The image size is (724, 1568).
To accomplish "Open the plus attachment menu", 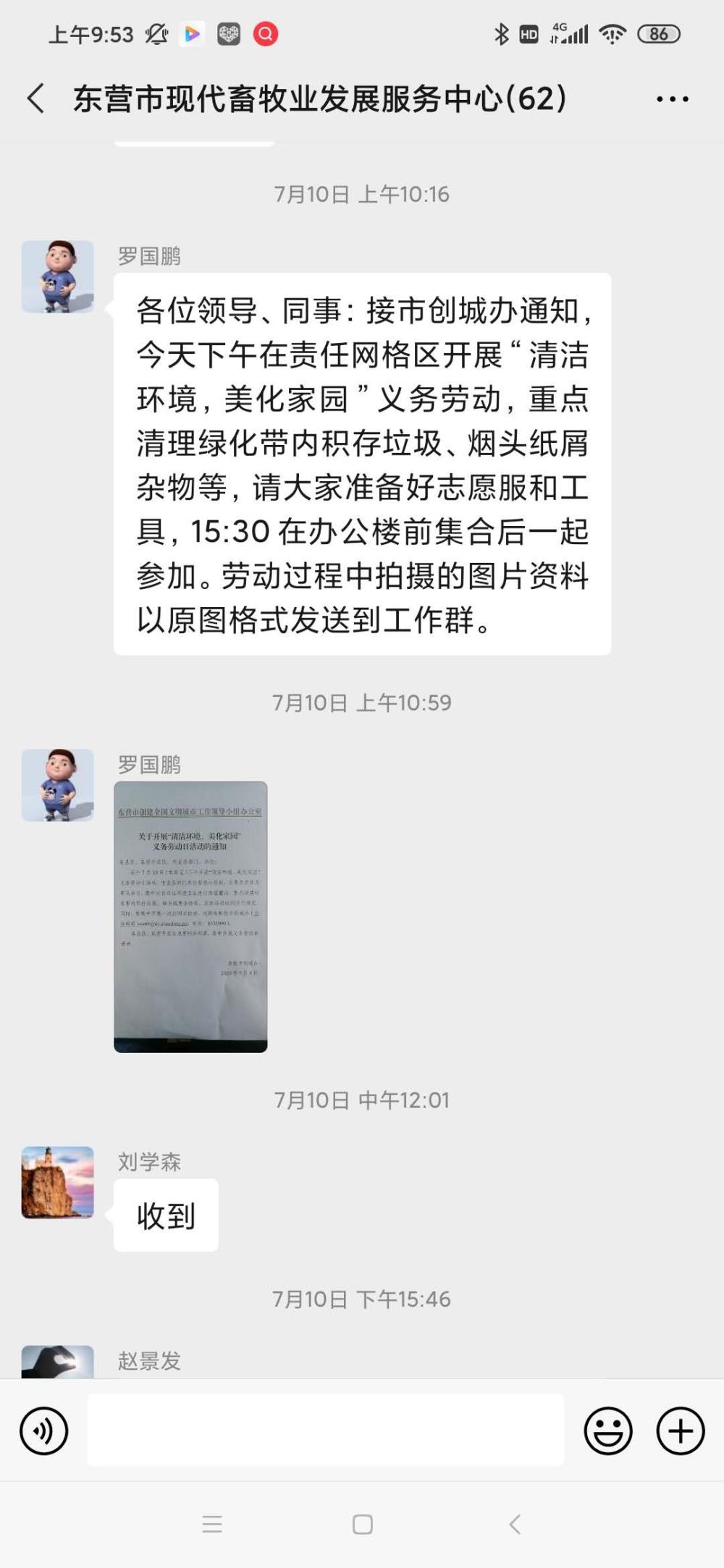I will coord(681,1431).
